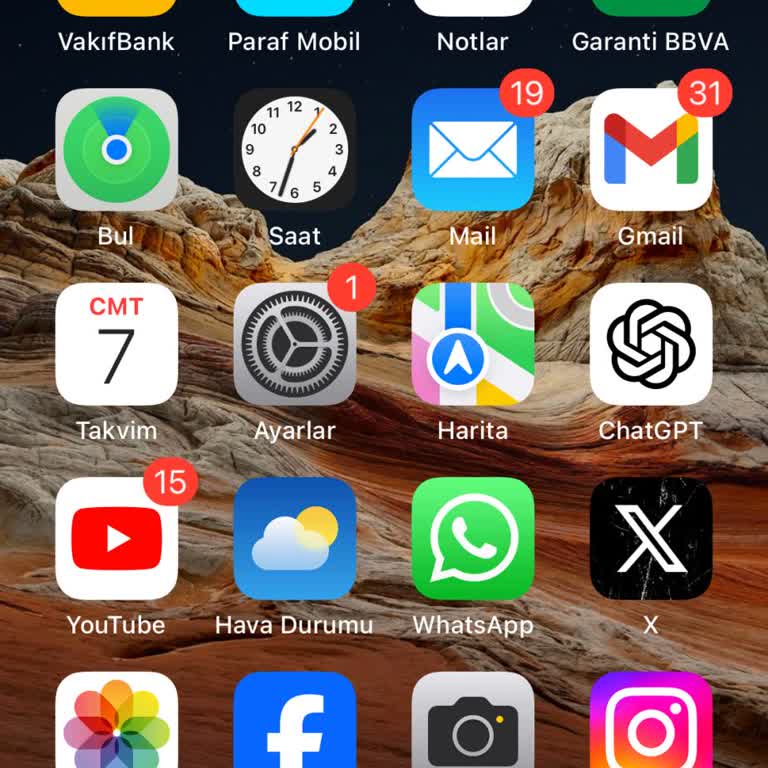Viewport: 768px width, 768px height.
Task: Check Hava Durumu weather app
Action: [x=294, y=538]
